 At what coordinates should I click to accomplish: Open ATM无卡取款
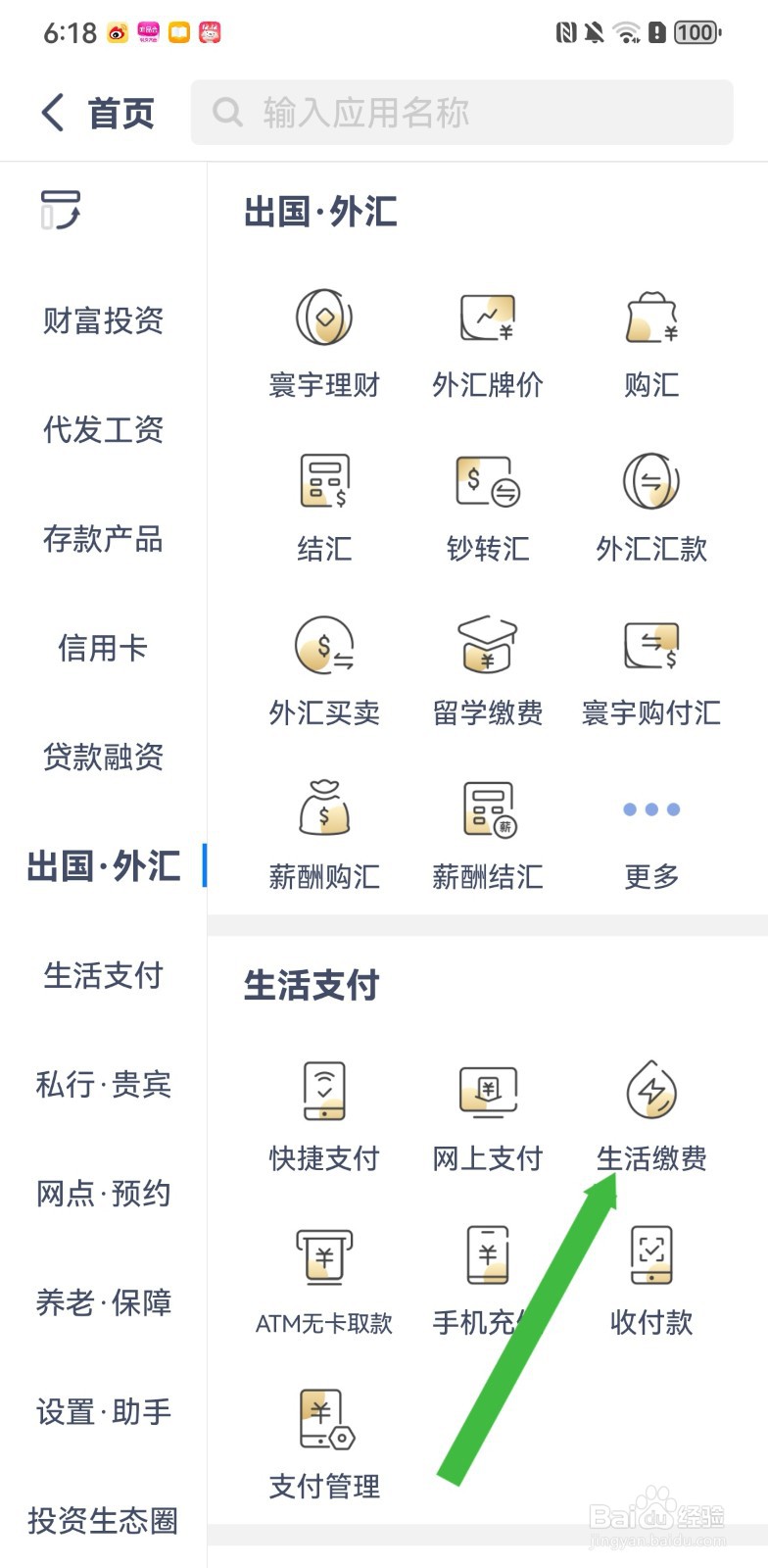click(x=324, y=1281)
